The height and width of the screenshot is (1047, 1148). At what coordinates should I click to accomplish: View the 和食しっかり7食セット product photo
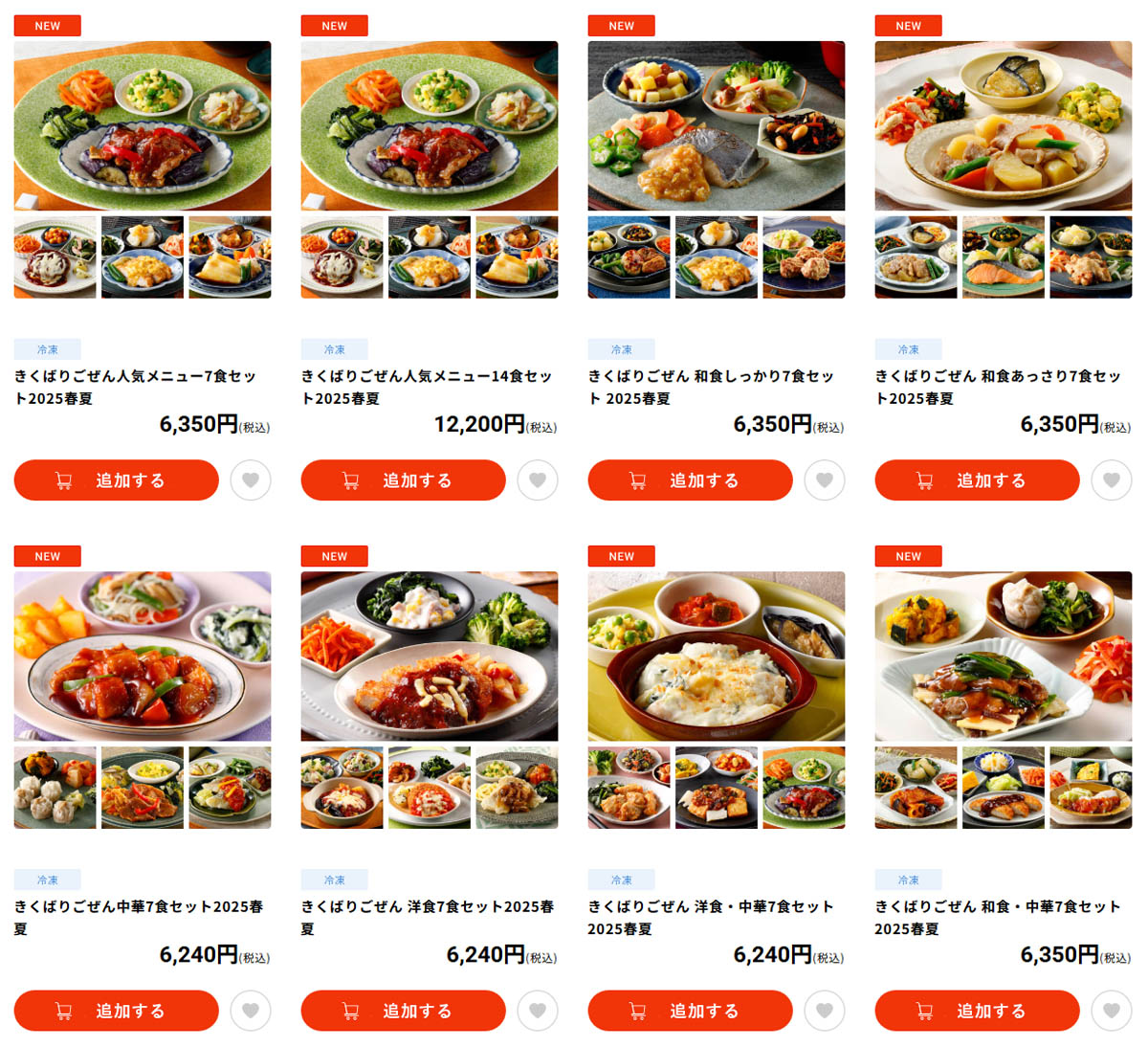point(717,125)
